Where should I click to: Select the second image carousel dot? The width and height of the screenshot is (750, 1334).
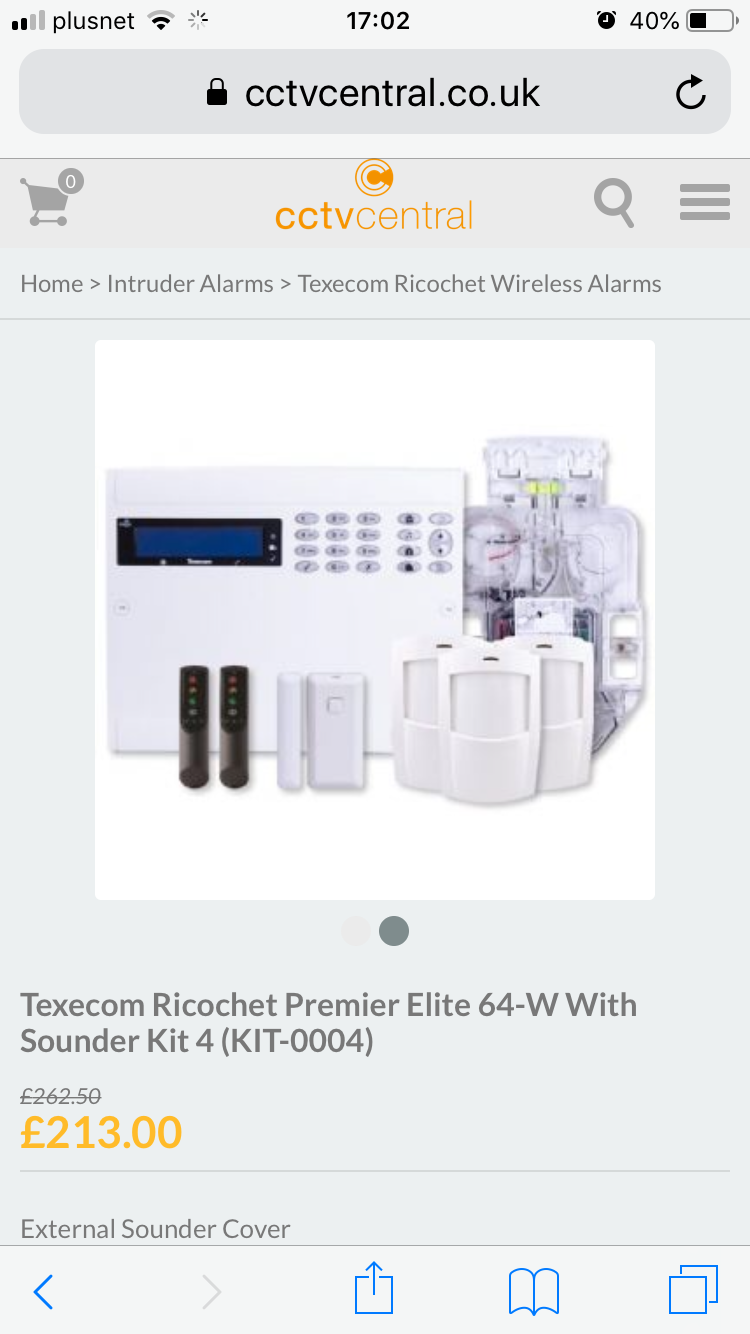click(393, 930)
